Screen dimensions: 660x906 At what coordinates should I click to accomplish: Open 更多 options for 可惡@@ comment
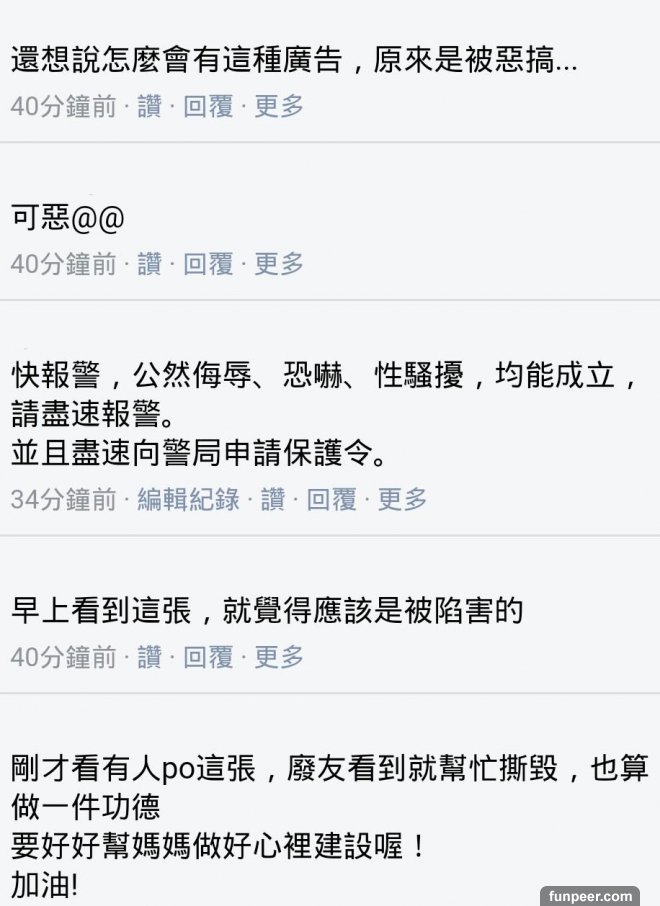(279, 264)
